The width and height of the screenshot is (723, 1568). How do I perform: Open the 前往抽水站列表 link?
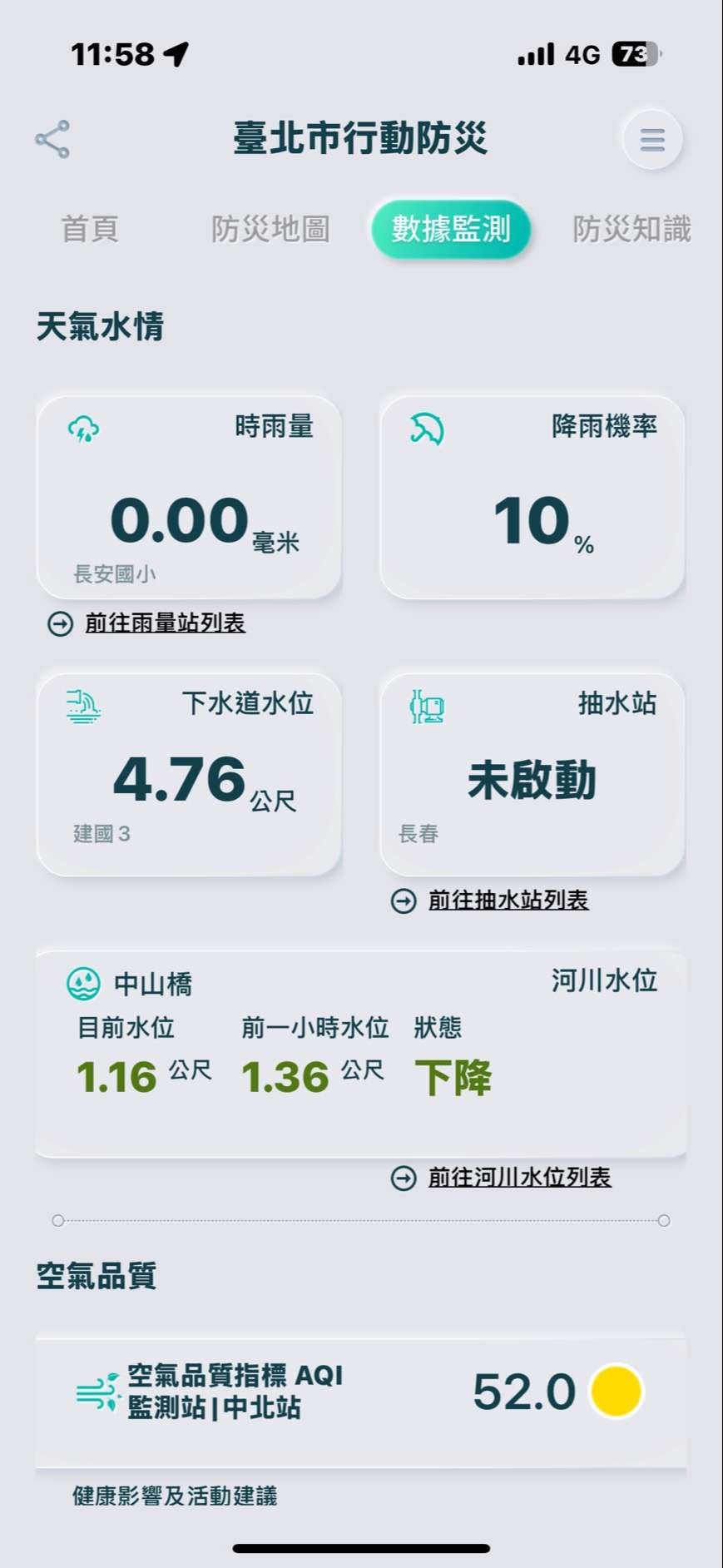508,901
